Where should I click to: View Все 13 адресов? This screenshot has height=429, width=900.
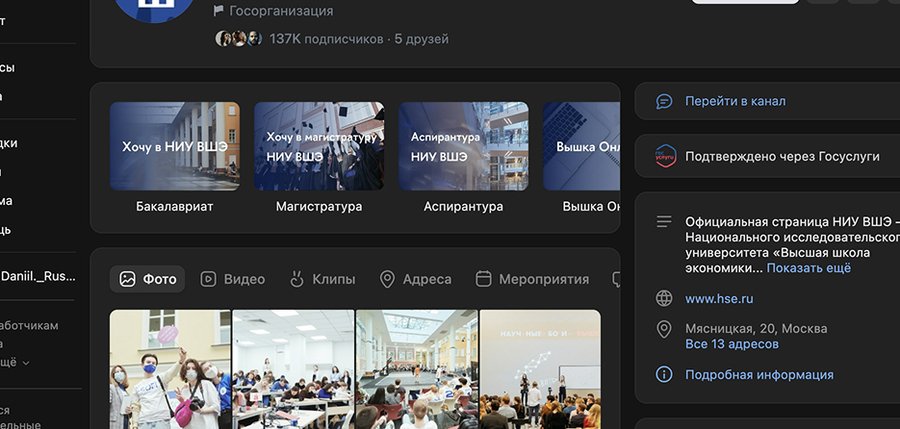(x=732, y=344)
